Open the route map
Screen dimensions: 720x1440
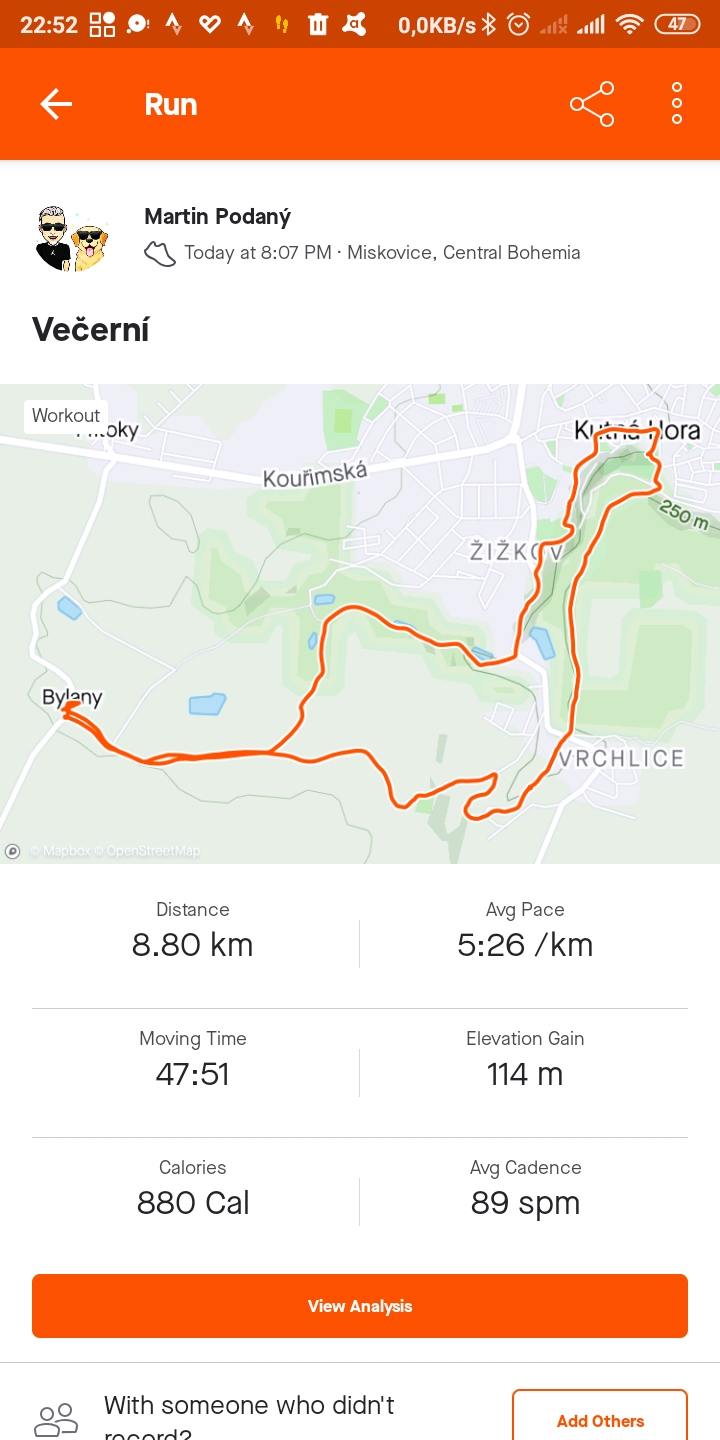360,624
